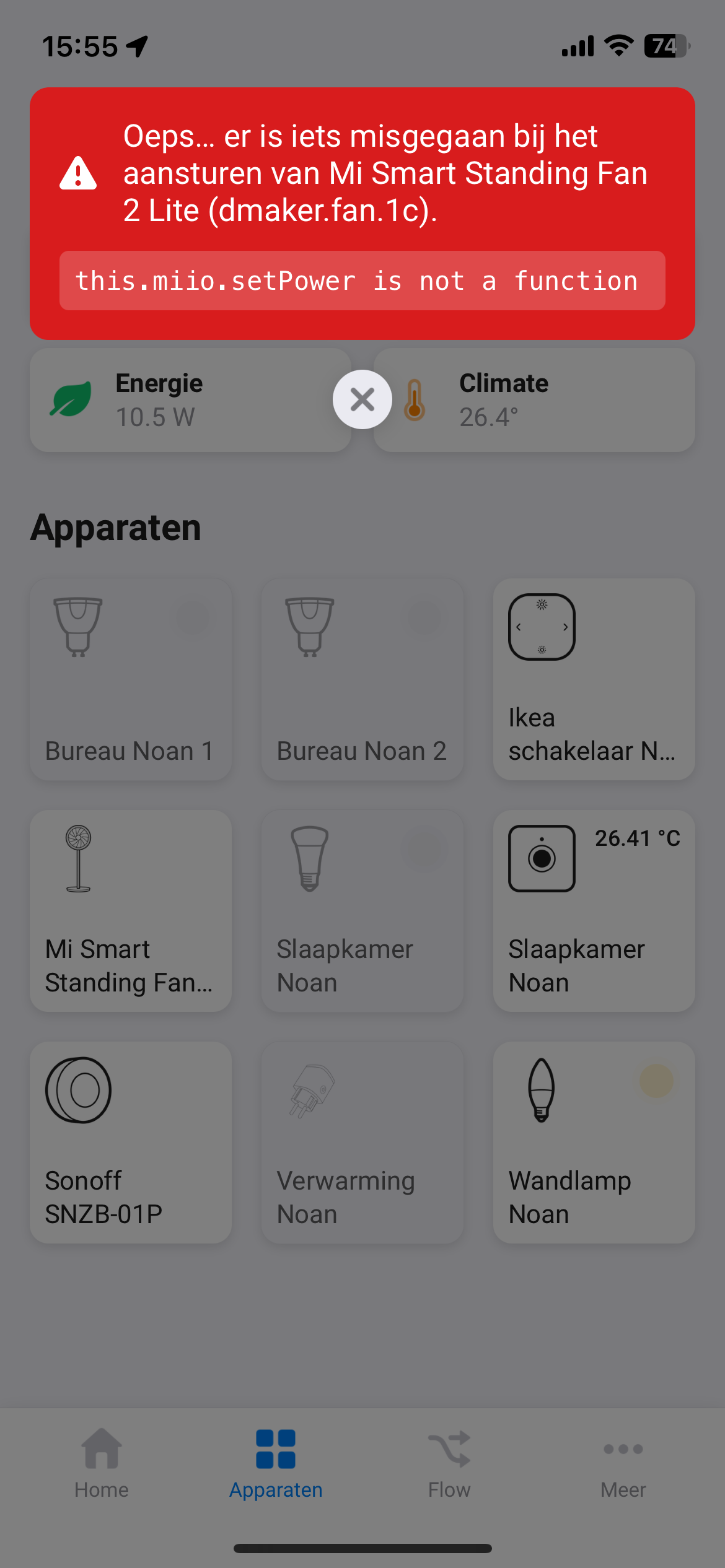Open the Climate card

539,400
